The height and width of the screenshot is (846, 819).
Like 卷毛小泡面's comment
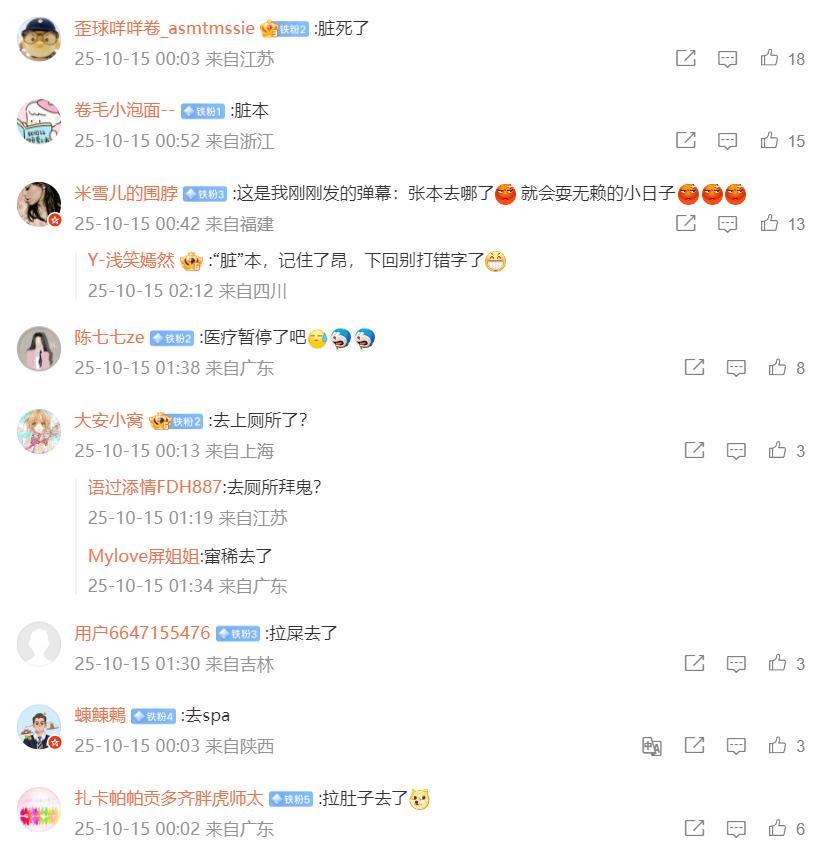[x=769, y=141]
